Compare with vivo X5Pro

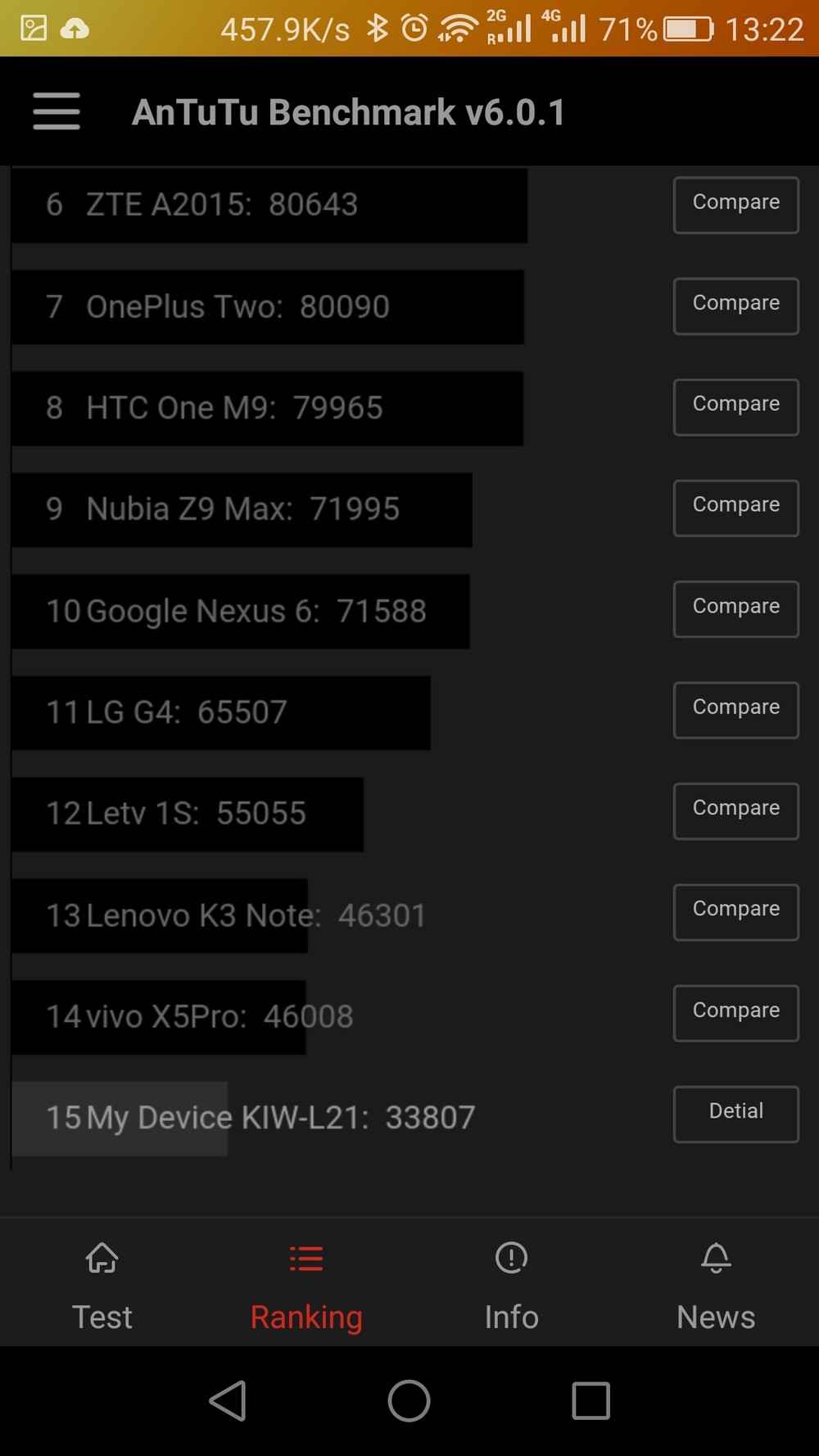(x=735, y=1013)
